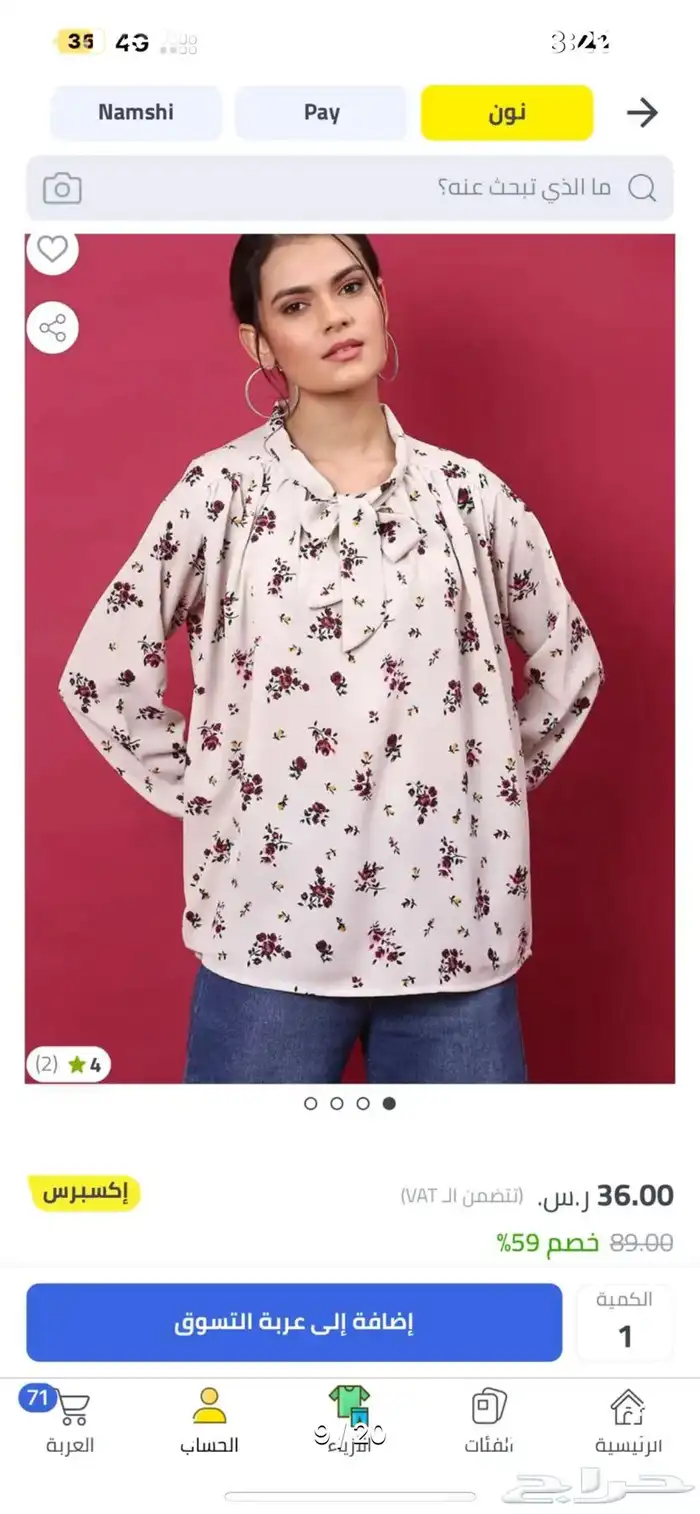Select the نون tab
700x1514 pixels.
point(507,113)
